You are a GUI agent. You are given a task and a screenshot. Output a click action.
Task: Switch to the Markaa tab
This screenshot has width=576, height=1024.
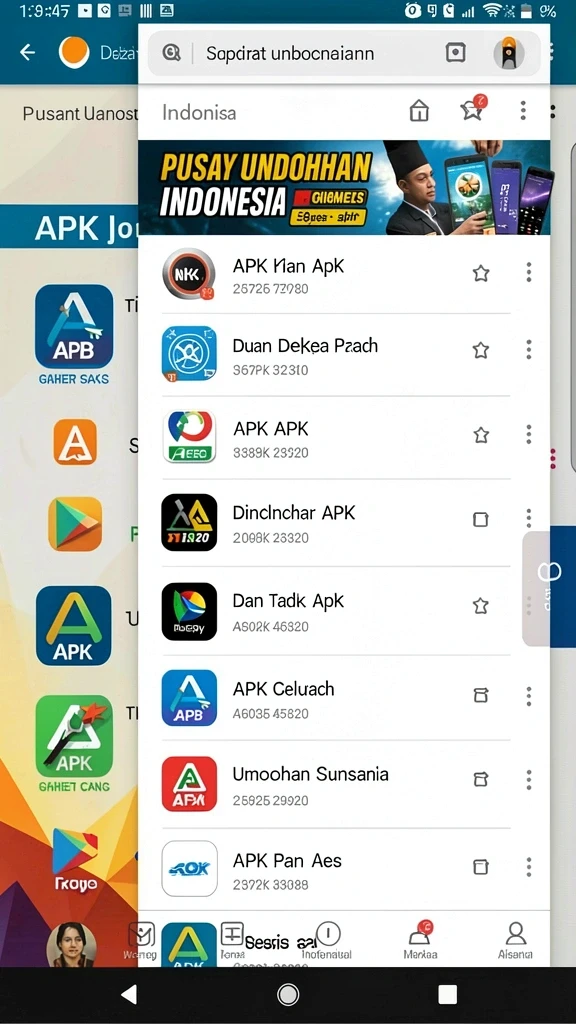click(x=421, y=940)
